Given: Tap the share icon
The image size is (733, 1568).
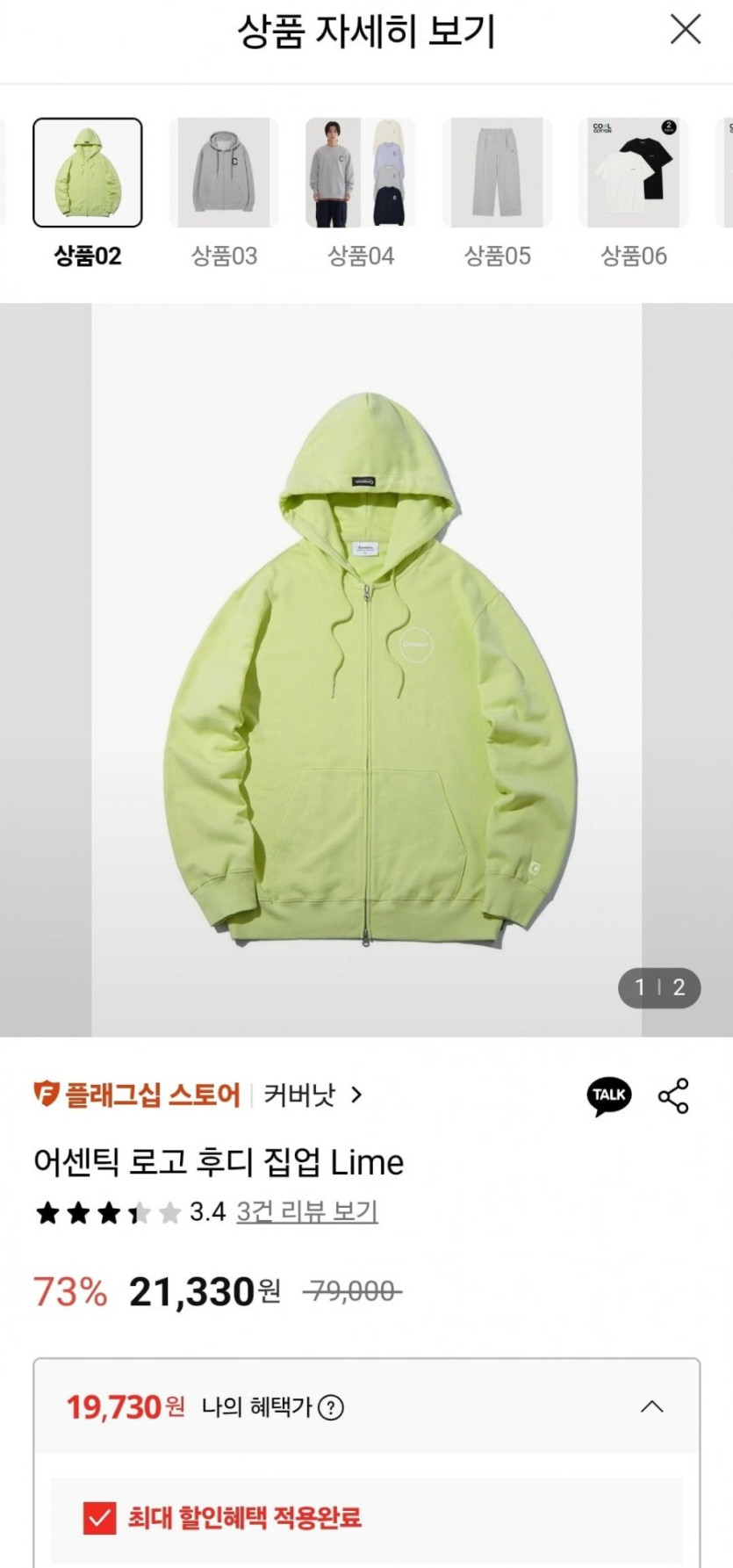Looking at the screenshot, I should click(x=673, y=1095).
